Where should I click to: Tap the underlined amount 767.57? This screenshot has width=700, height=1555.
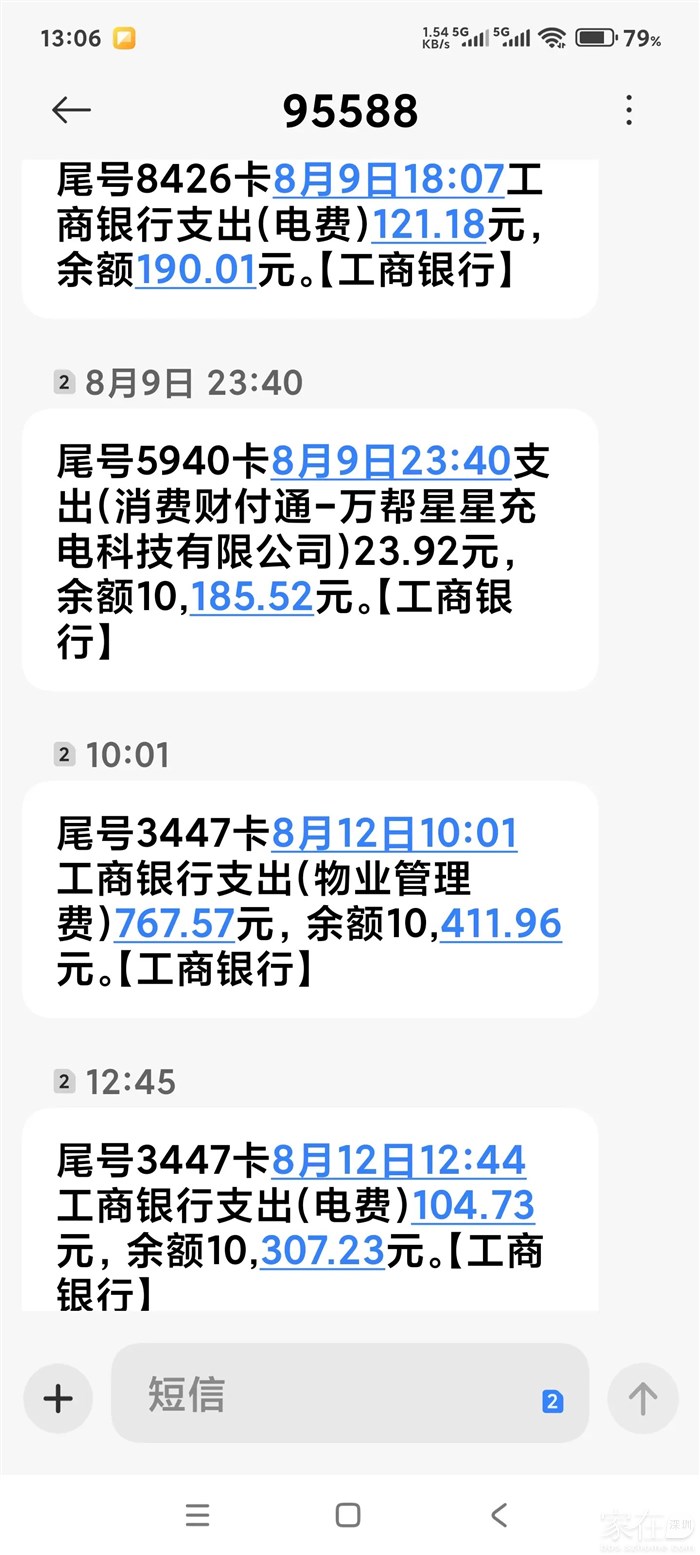[175, 924]
